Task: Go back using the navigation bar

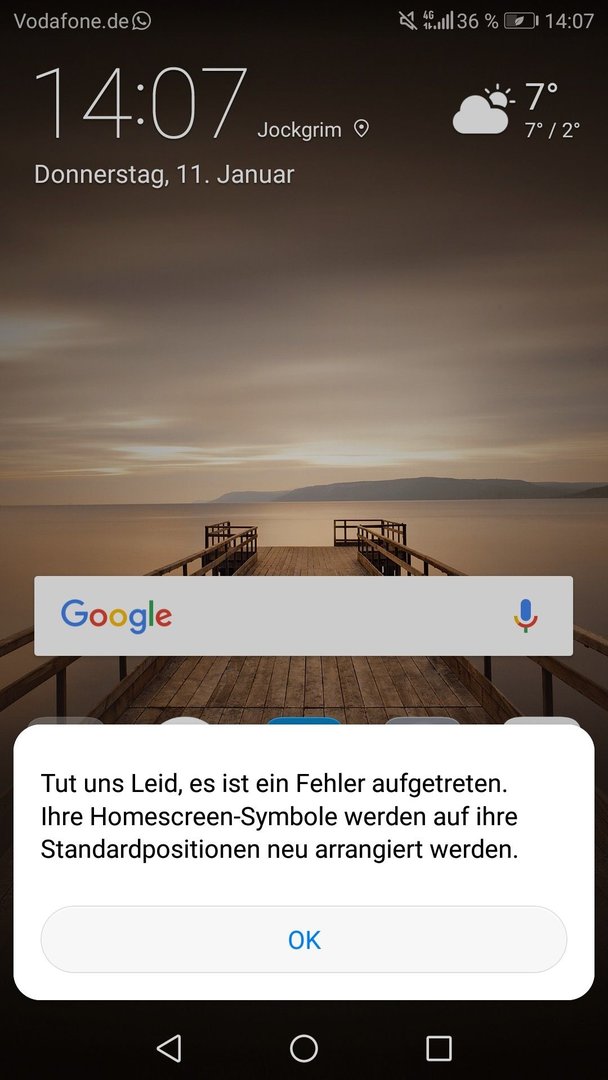Action: point(169,1048)
